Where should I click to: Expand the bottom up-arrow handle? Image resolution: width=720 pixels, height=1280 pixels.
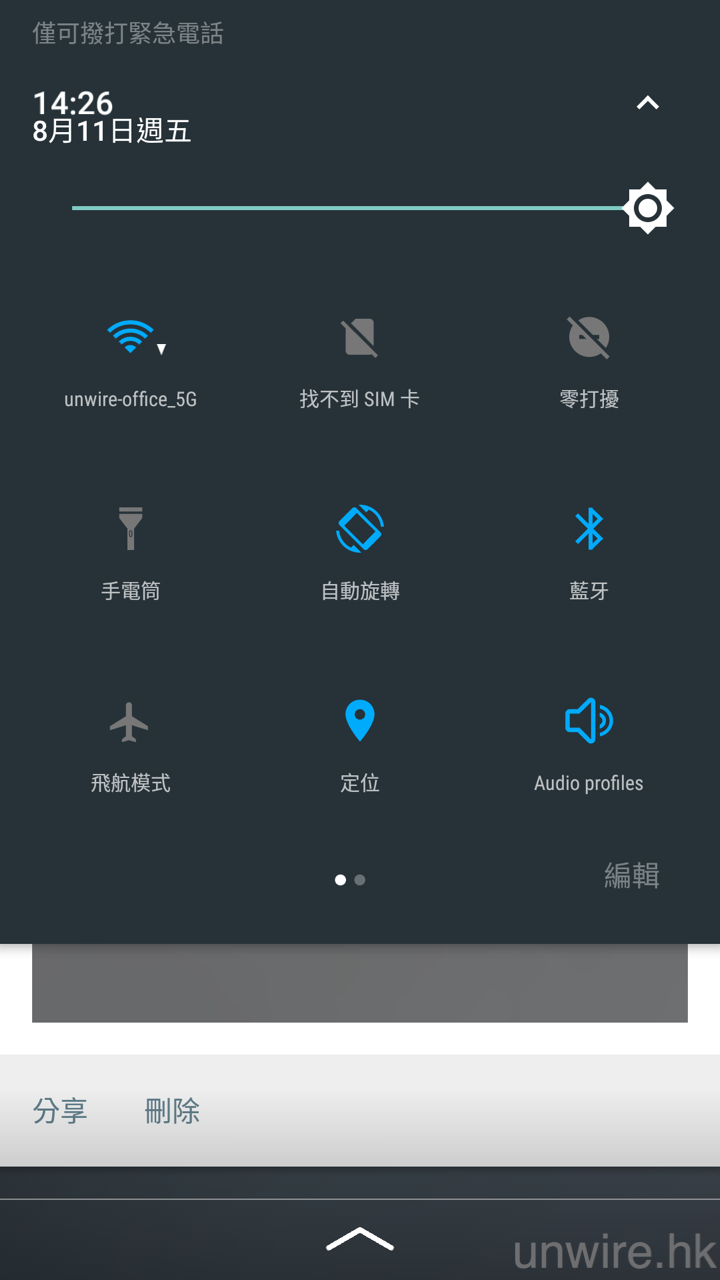pos(360,1240)
